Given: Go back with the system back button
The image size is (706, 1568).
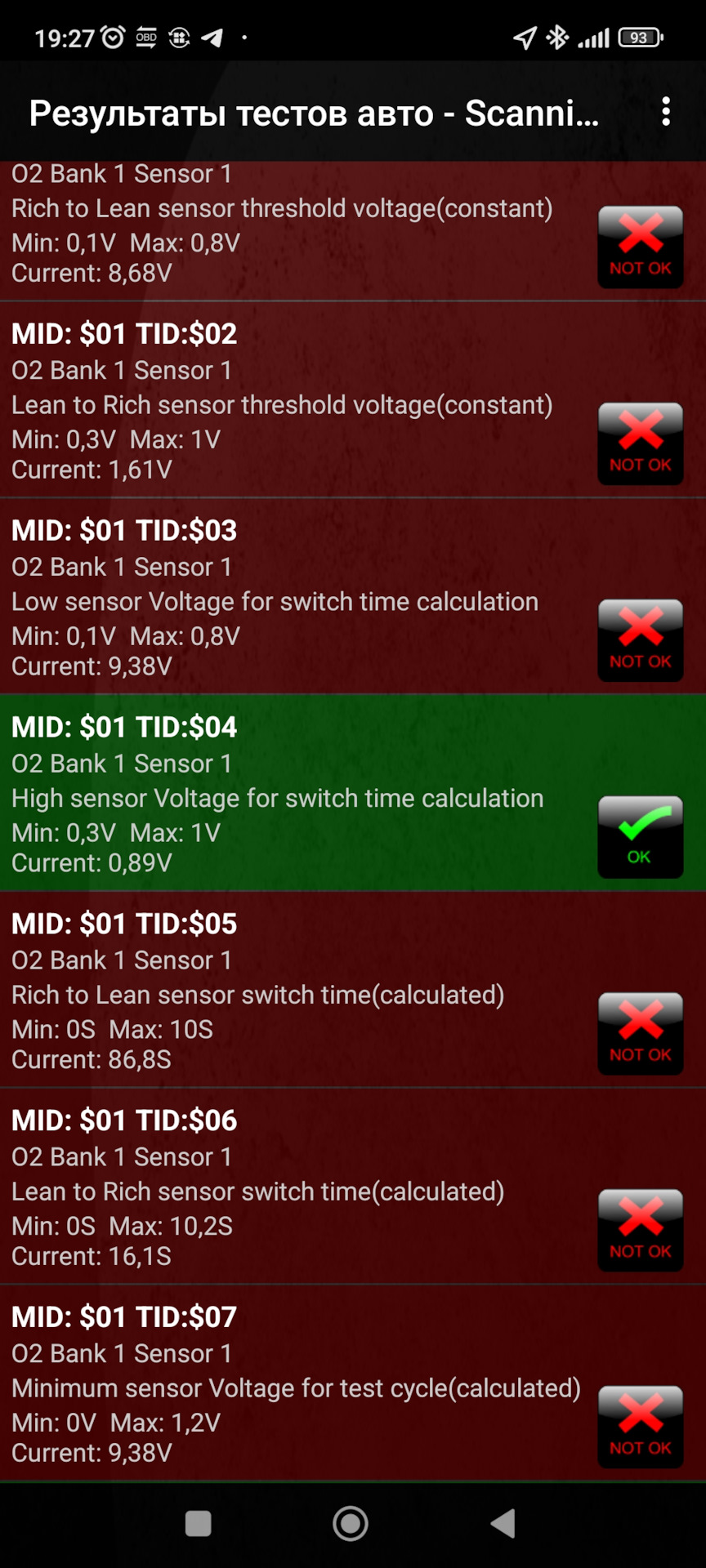Looking at the screenshot, I should pyautogui.click(x=503, y=1523).
